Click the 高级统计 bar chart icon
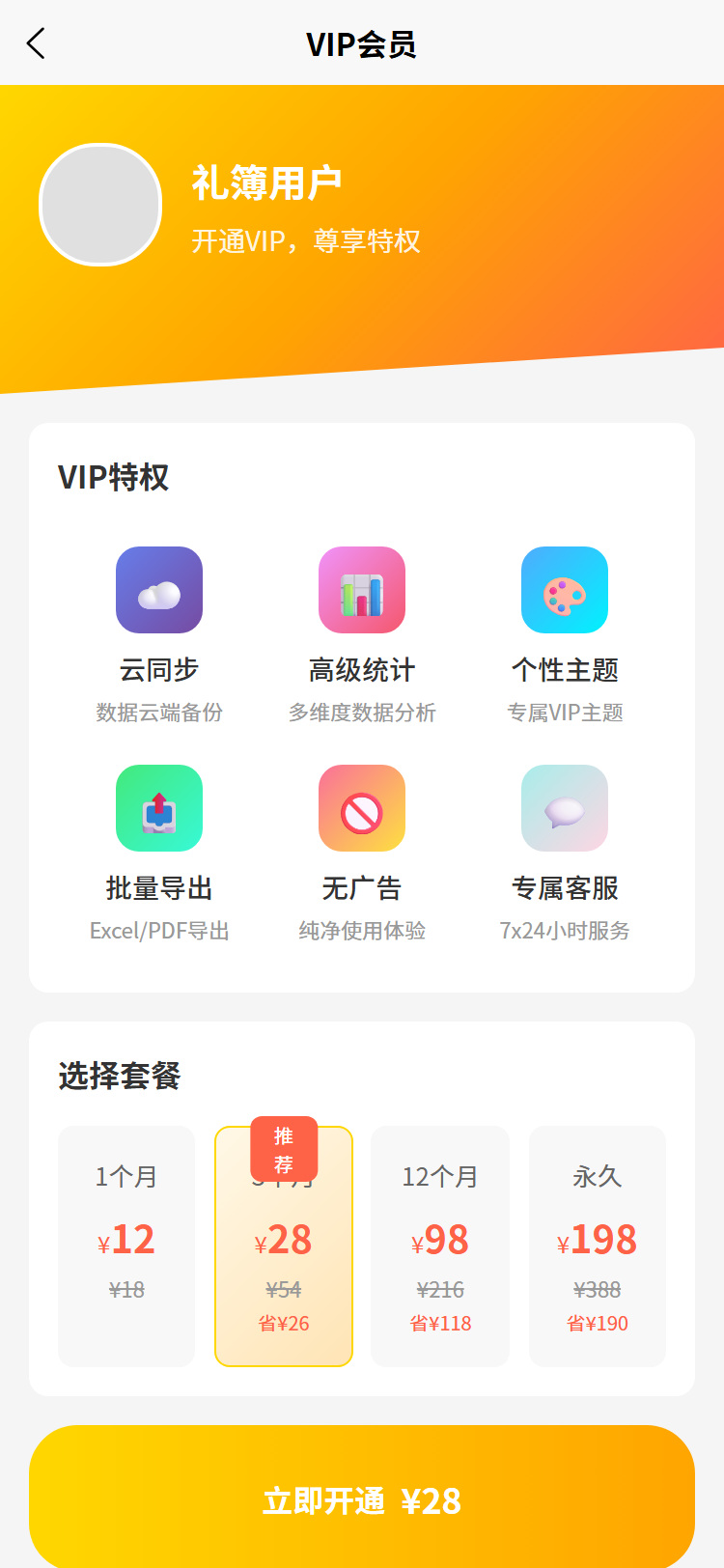This screenshot has width=724, height=1568. pos(362,590)
